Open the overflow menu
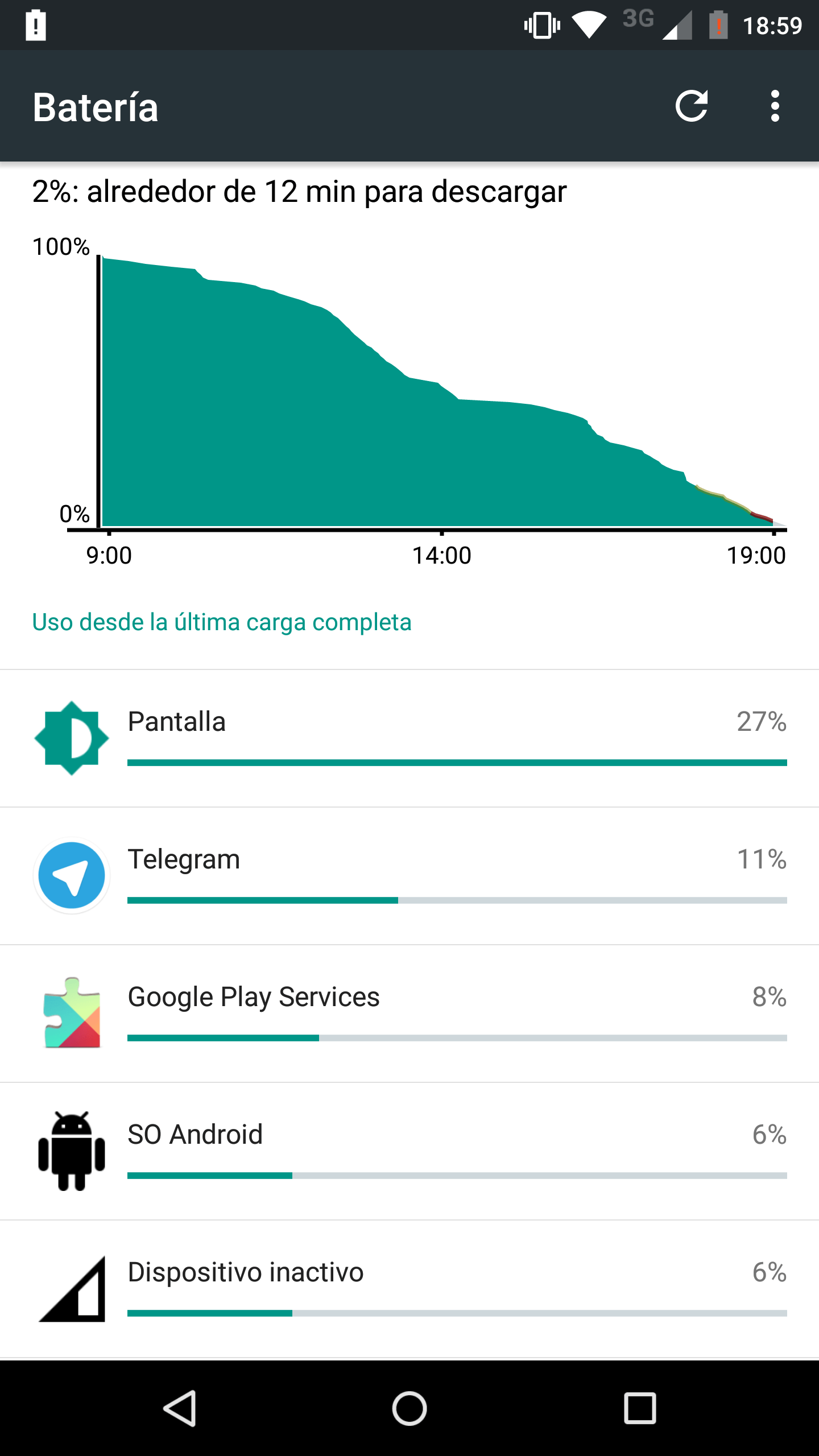 pyautogui.click(x=775, y=106)
